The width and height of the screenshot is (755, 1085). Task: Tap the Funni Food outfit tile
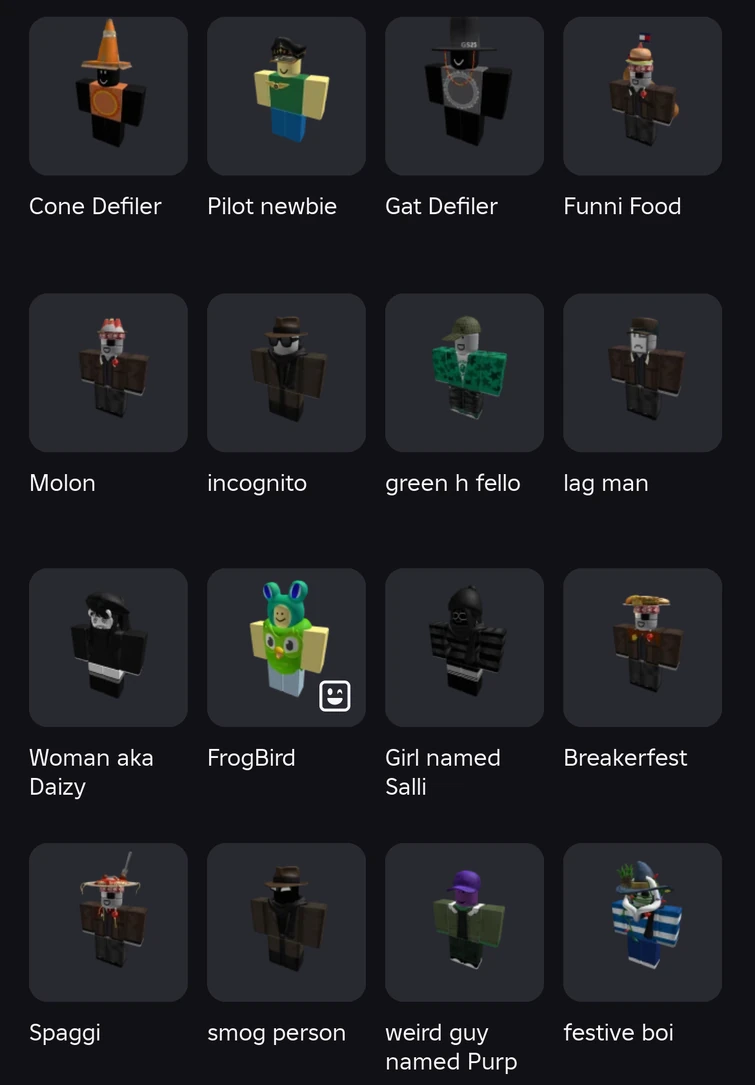pos(642,96)
